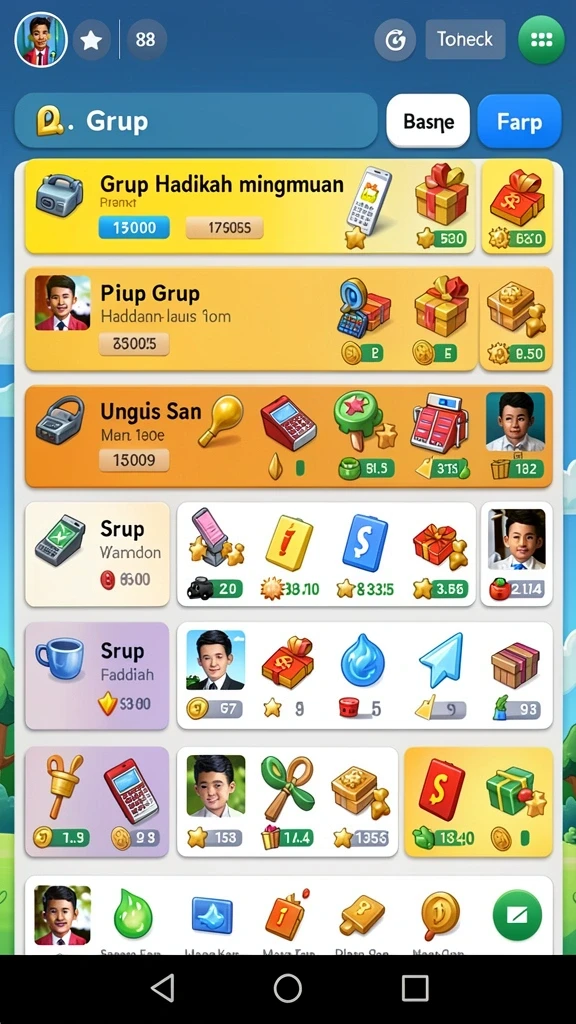The width and height of the screenshot is (576, 1024).
Task: Tap the green round button at the bottom right
Action: coord(517,916)
